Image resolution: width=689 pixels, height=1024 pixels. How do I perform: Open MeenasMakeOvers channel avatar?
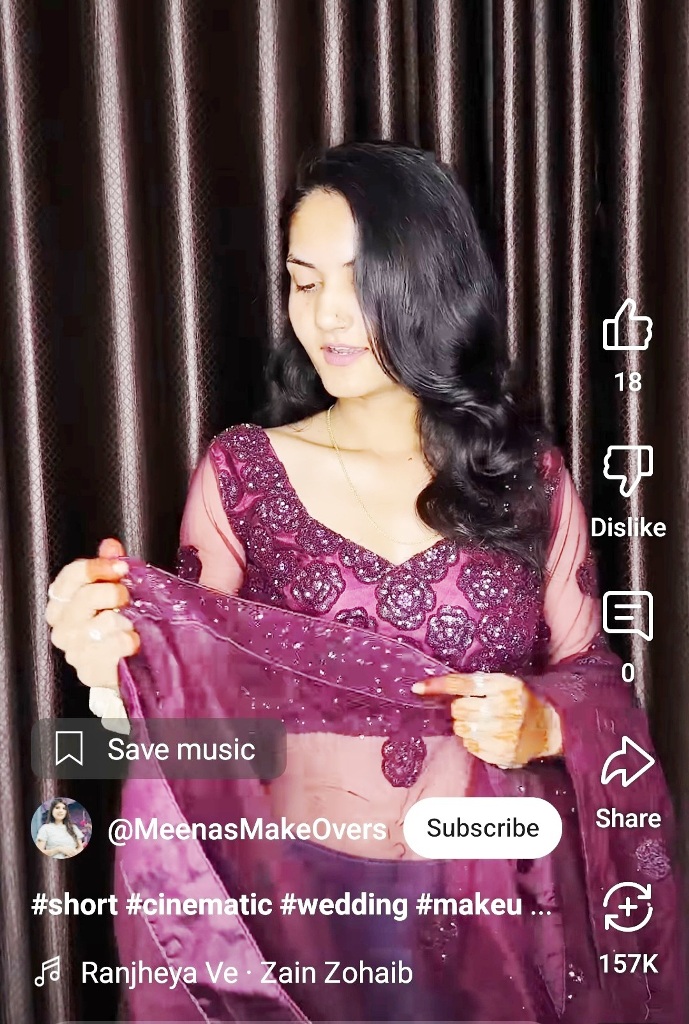[x=61, y=828]
